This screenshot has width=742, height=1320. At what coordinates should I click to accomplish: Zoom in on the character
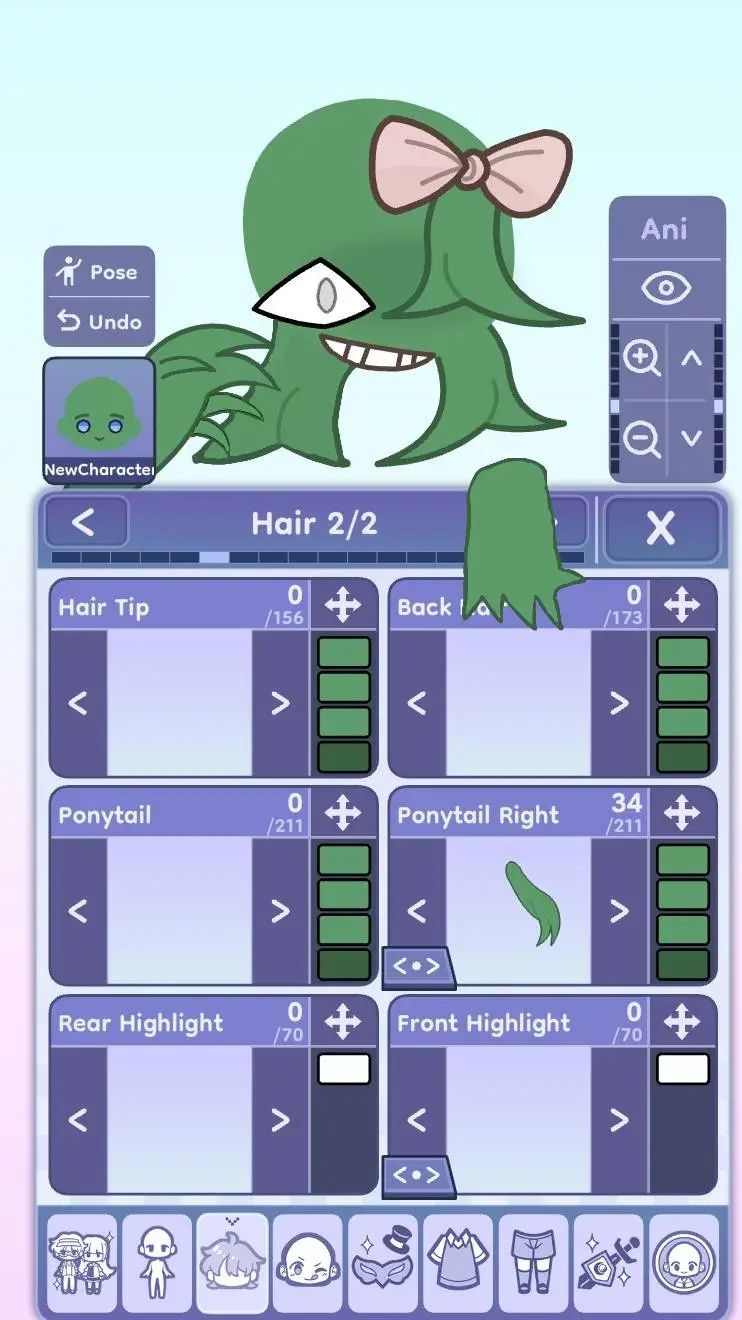point(642,358)
